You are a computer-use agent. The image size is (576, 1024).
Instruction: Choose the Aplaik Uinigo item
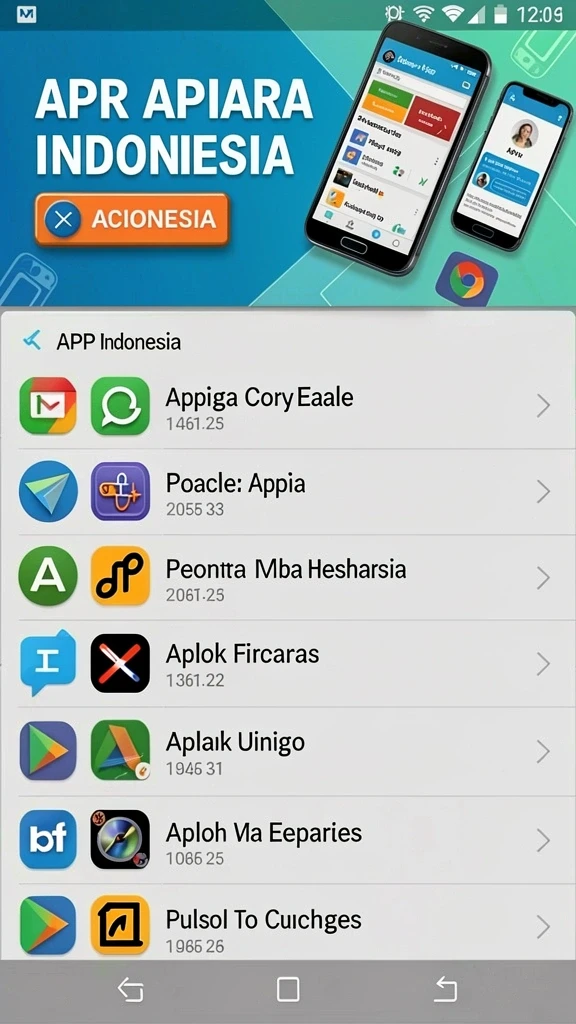click(x=288, y=752)
